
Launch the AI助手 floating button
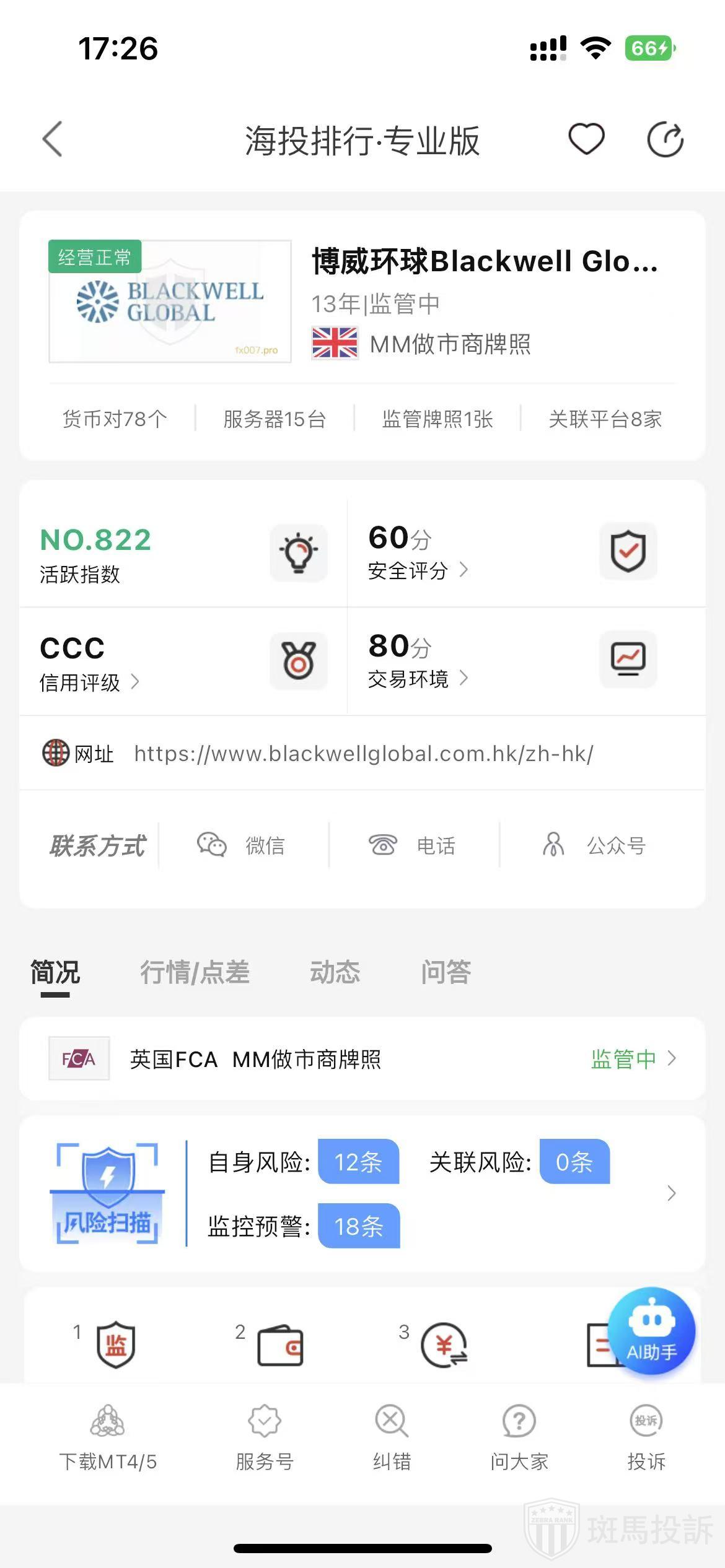pyautogui.click(x=651, y=1331)
